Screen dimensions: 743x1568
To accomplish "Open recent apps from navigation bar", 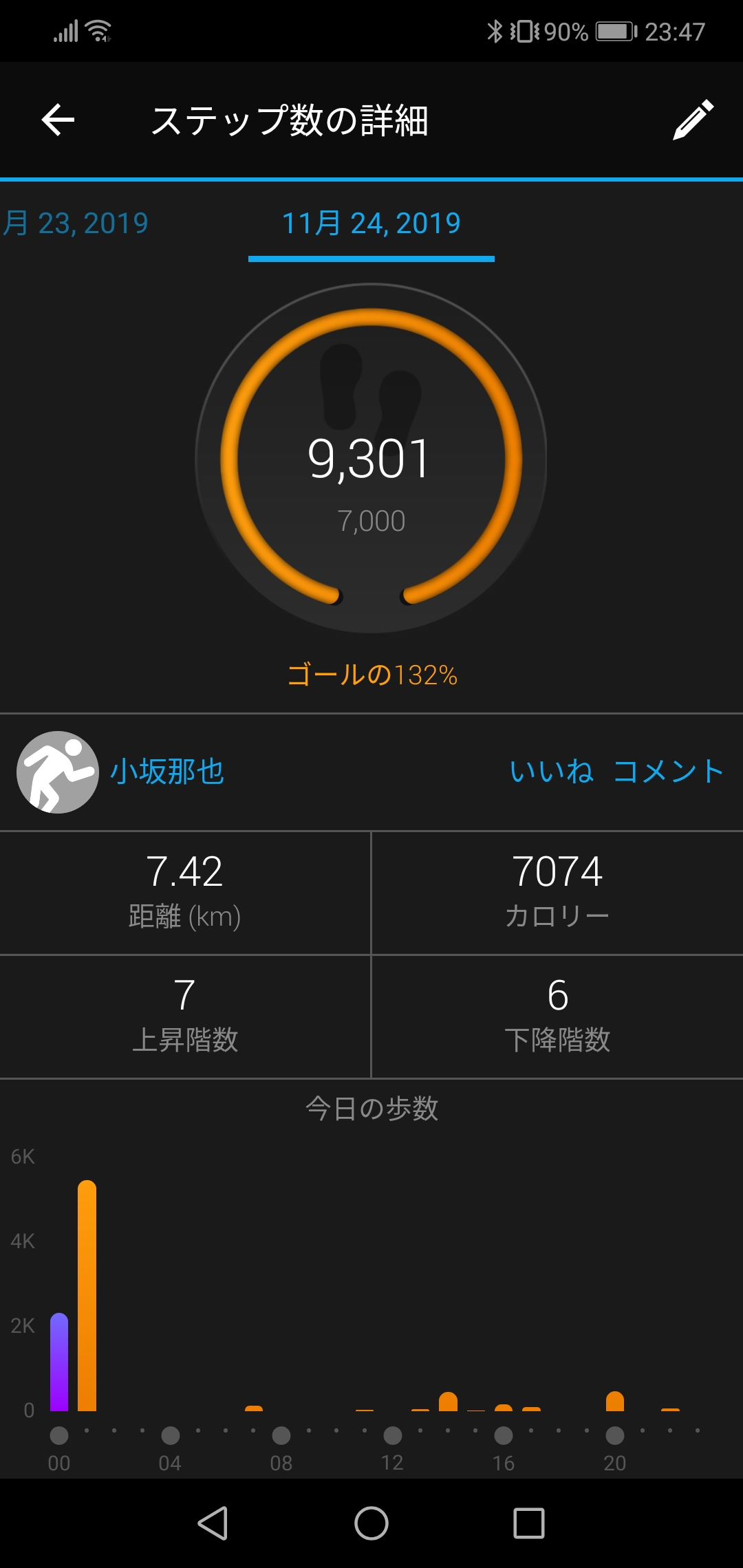I will 529,1523.
